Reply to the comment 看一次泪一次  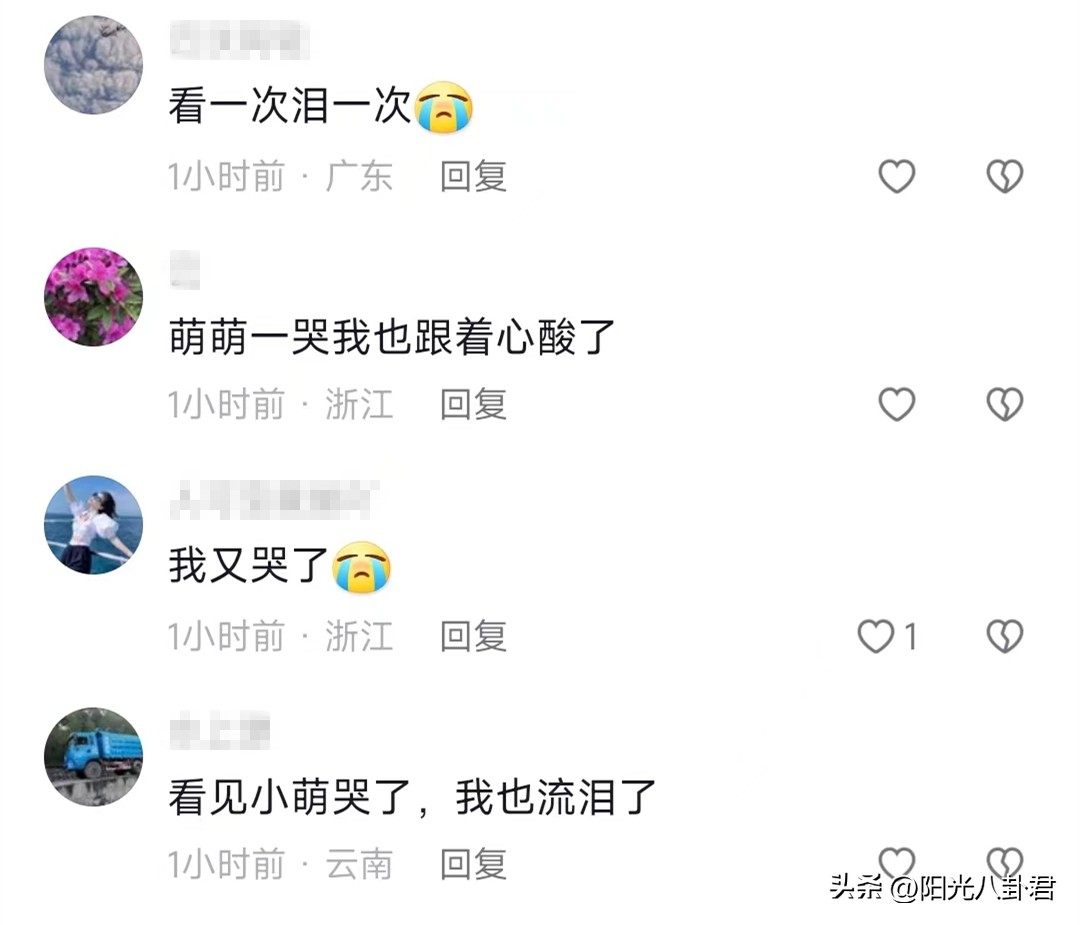[473, 177]
